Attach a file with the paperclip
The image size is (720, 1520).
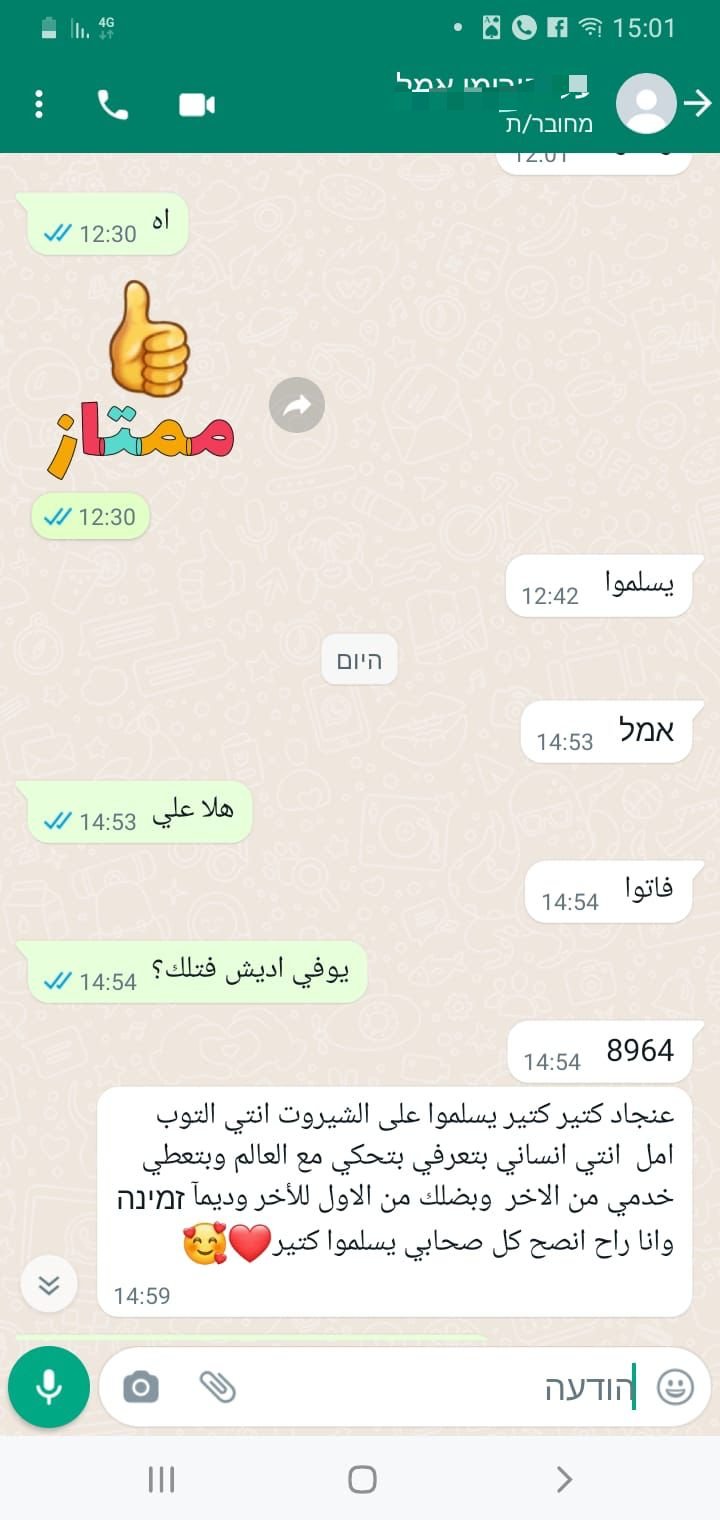coord(217,1387)
